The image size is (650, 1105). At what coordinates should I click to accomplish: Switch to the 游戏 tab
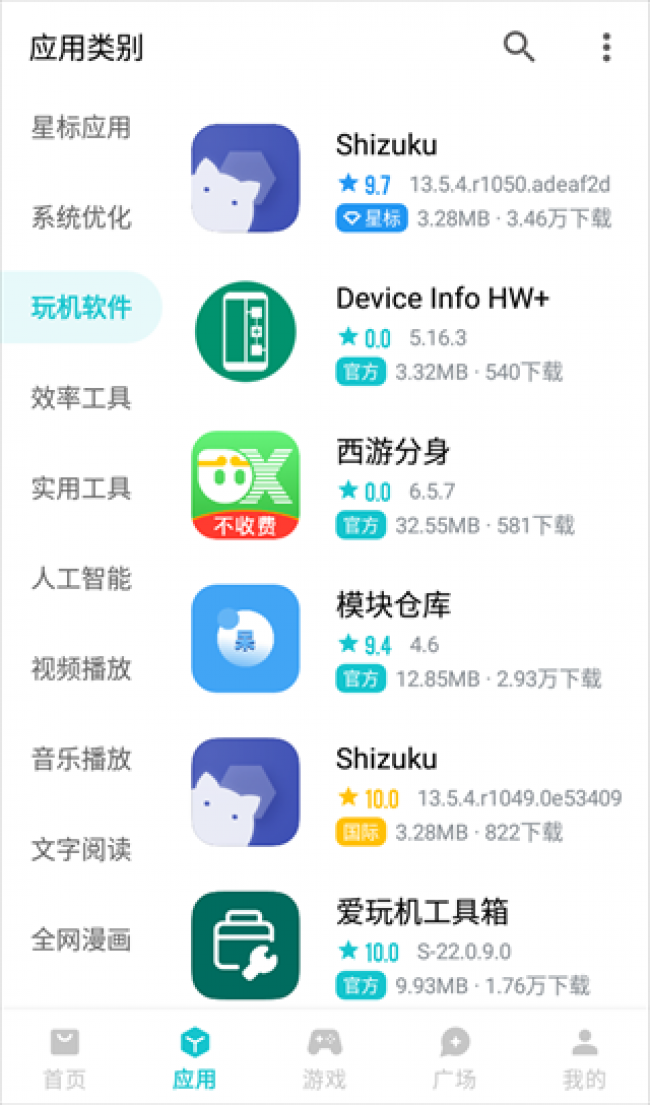(x=324, y=1058)
